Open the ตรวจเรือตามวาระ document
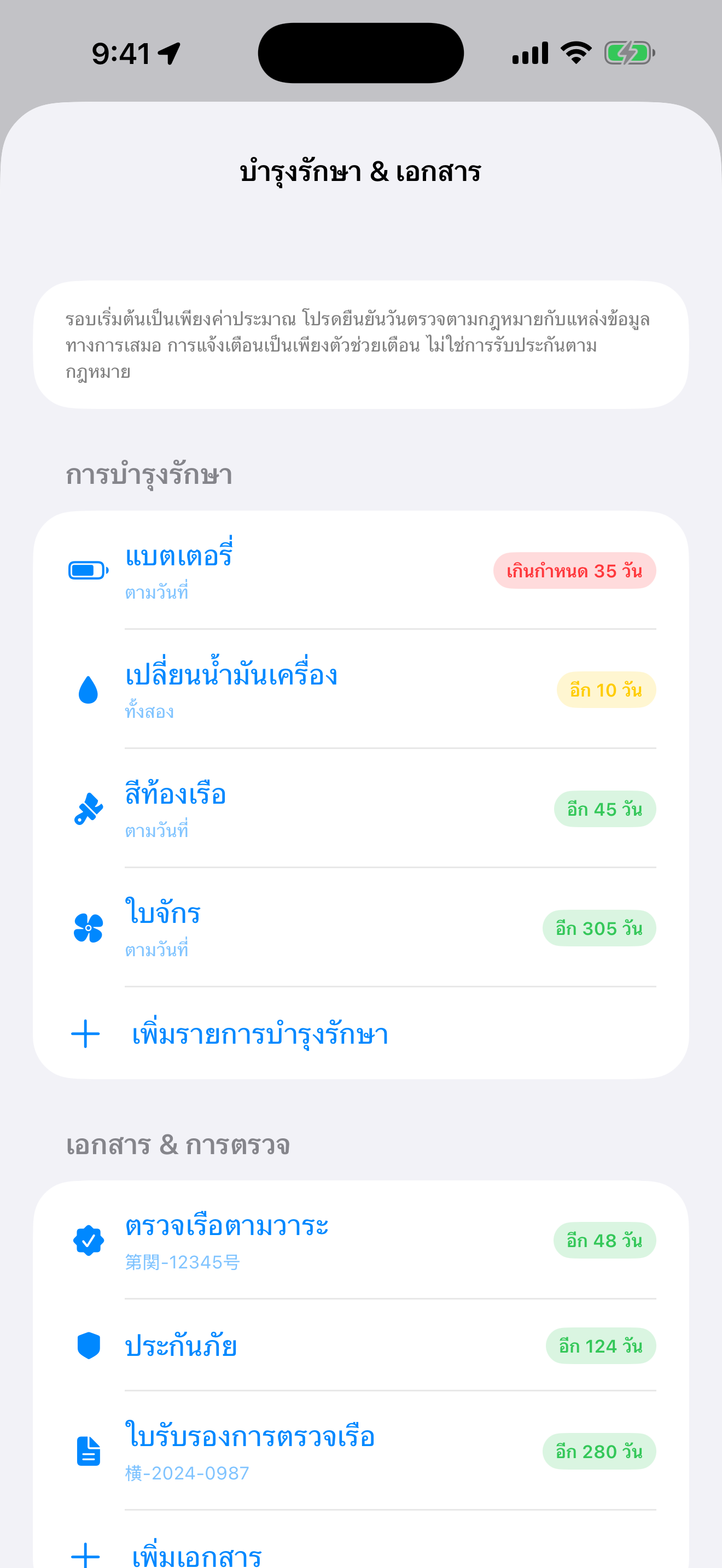The width and height of the screenshot is (722, 1568). (x=361, y=1240)
